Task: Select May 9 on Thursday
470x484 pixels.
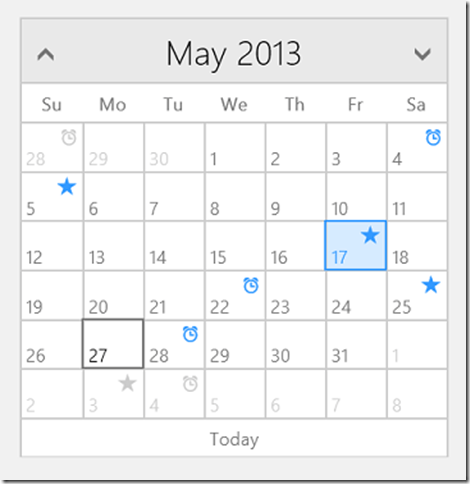Action: click(x=296, y=197)
